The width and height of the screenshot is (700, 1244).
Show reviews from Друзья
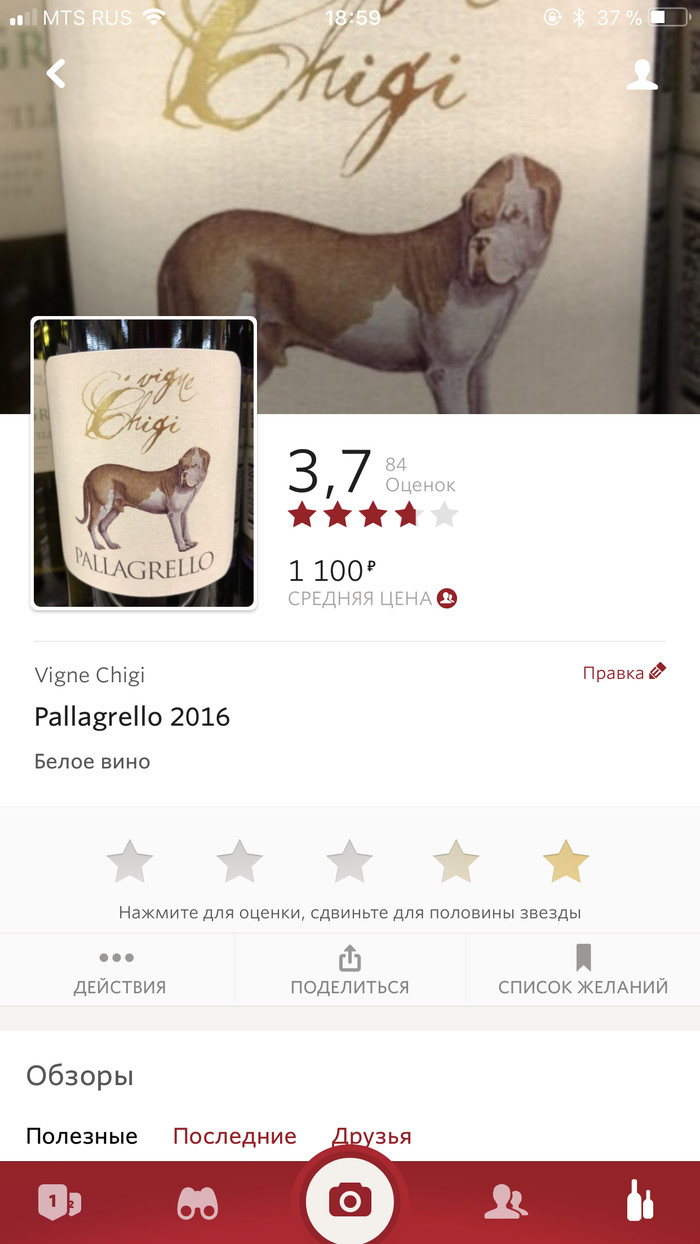(372, 1136)
